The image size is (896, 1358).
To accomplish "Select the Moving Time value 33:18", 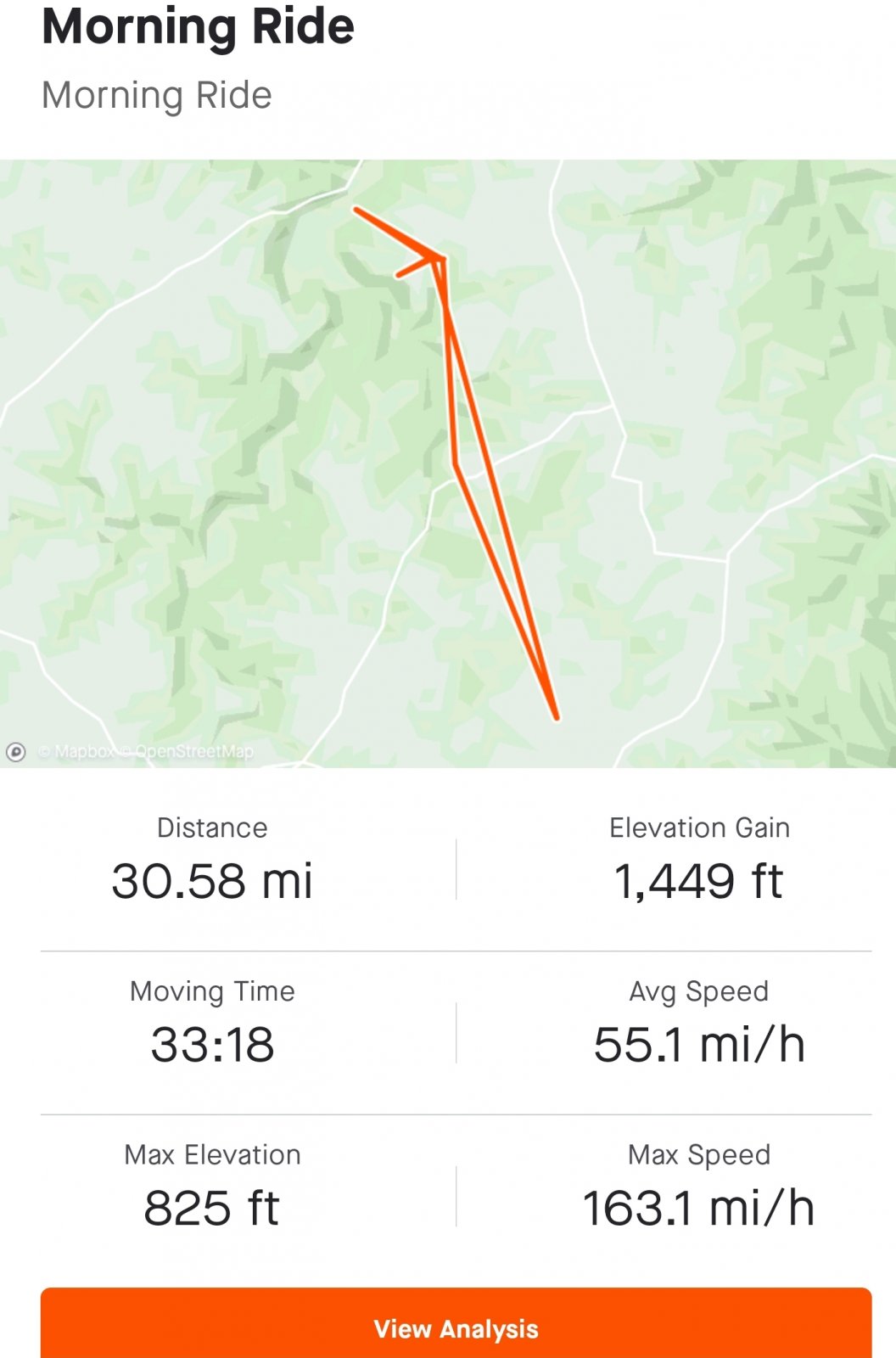I will 210,1045.
